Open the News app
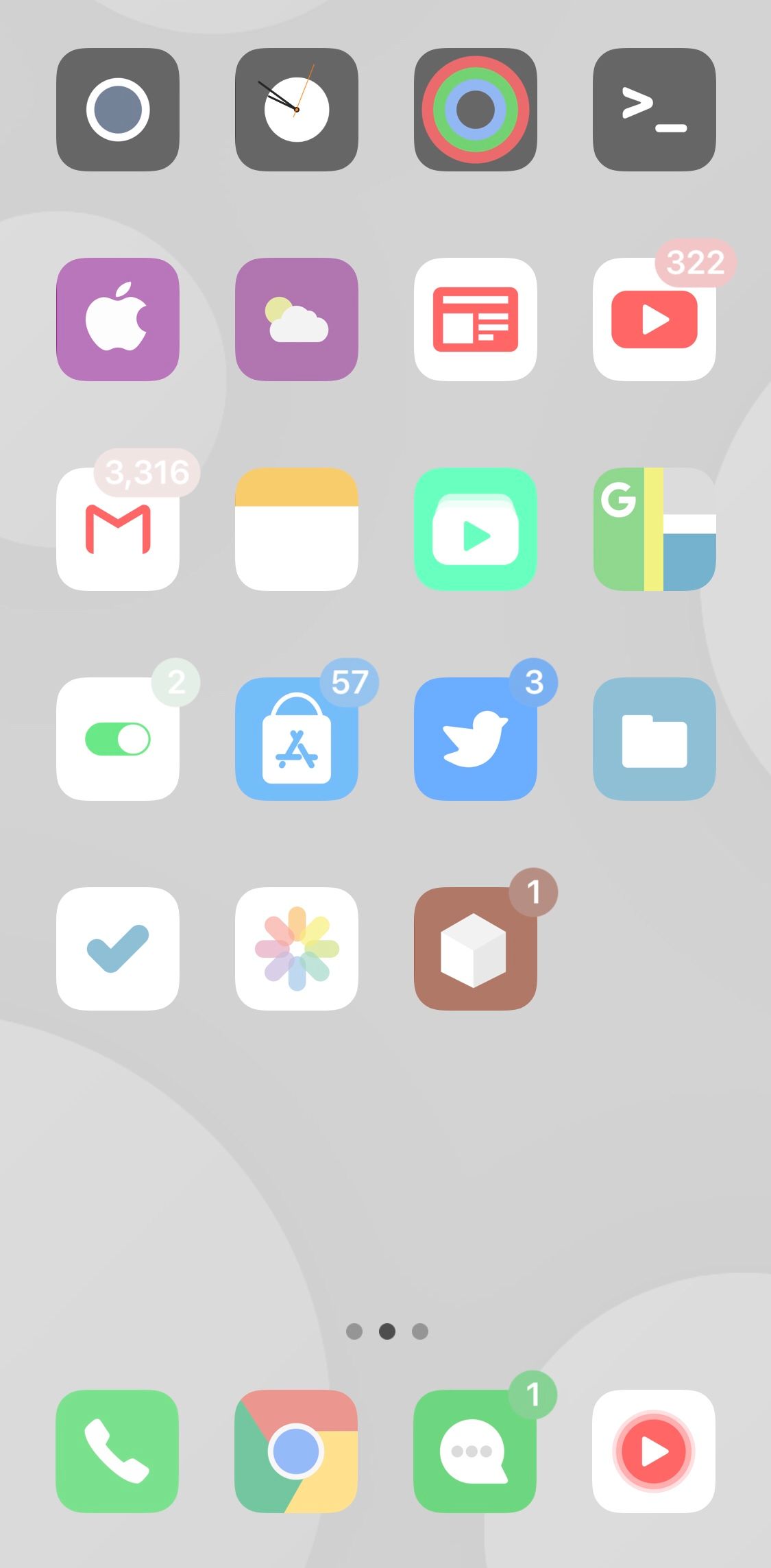The image size is (771, 1568). (475, 319)
